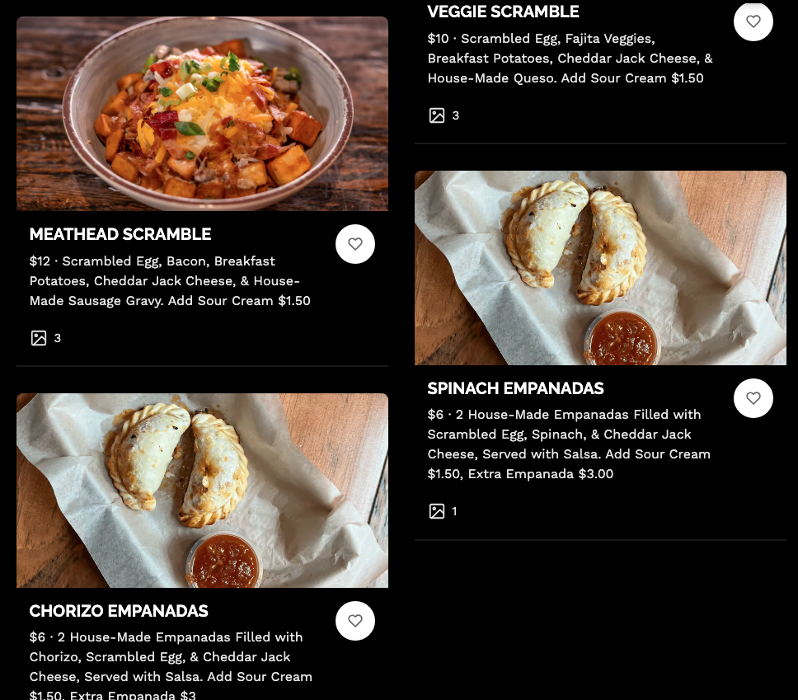798x700 pixels.
Task: Heart the Chorizo Empanadas item
Action: click(355, 621)
